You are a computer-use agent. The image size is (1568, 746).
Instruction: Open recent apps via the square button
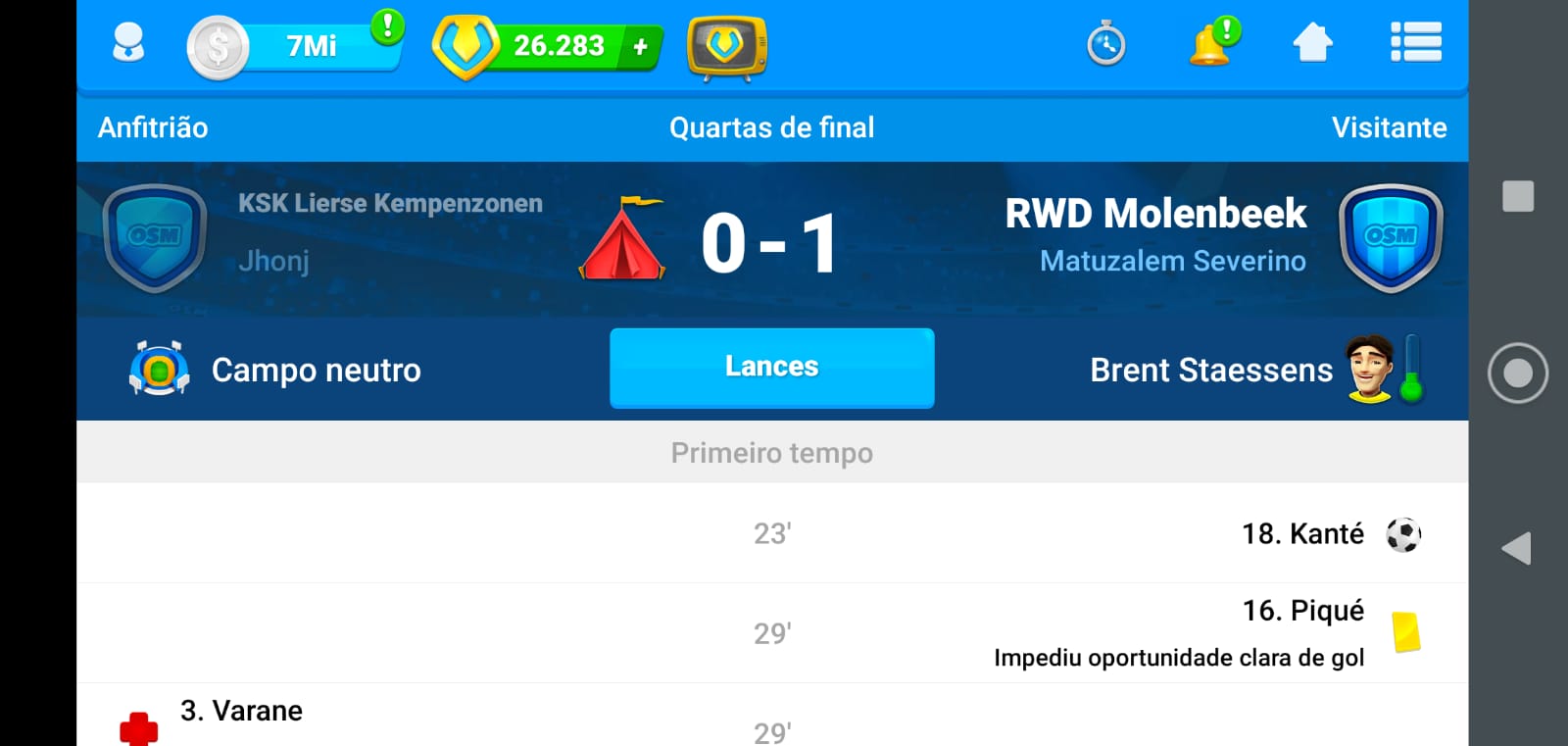tap(1517, 196)
